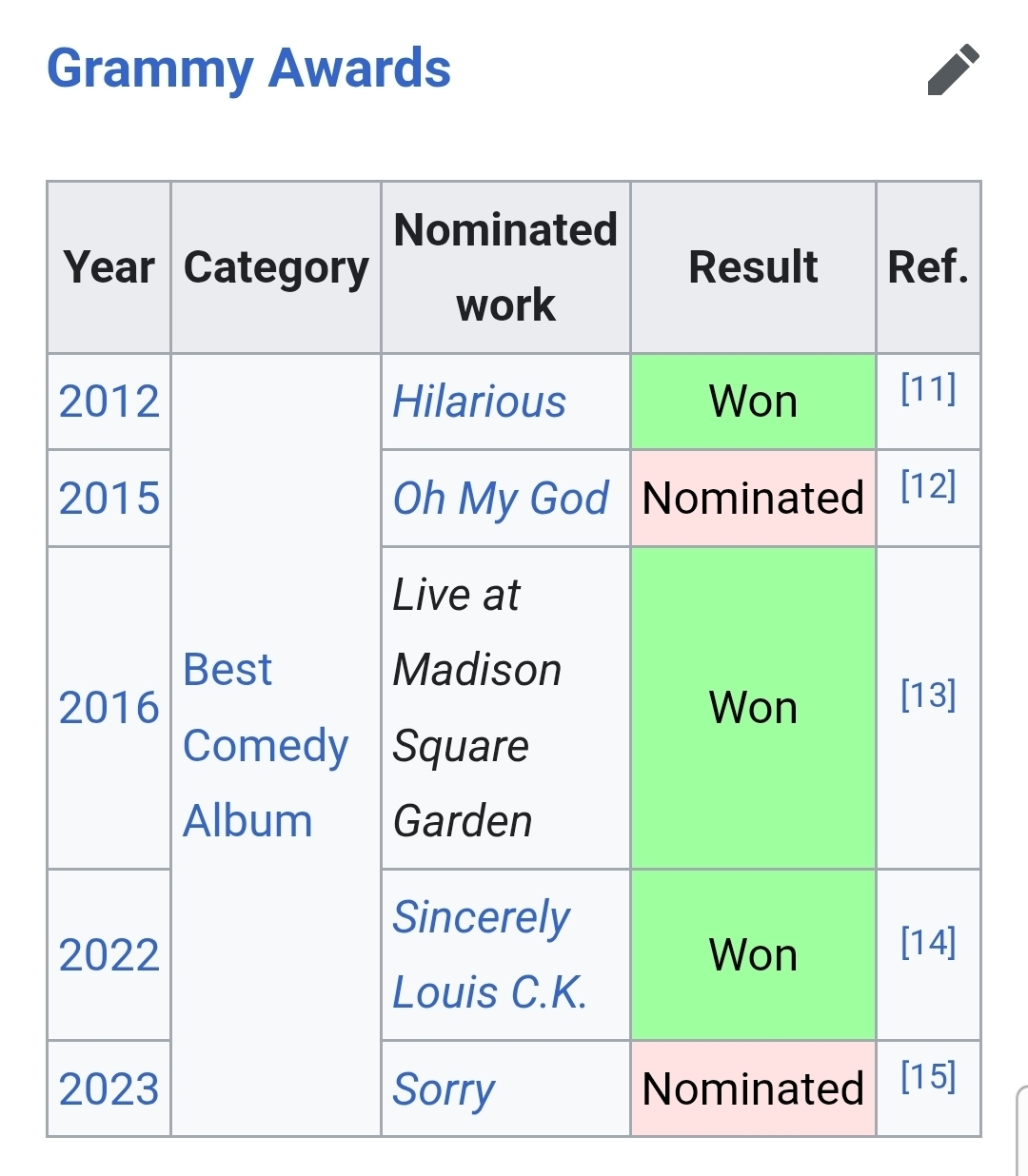The width and height of the screenshot is (1028, 1176).
Task: Open the 2022 year link
Action: 109,955
